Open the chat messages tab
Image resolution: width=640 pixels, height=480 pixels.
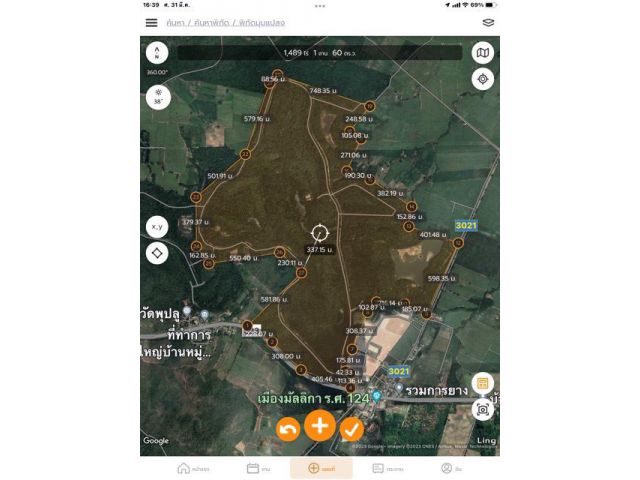coord(386,468)
